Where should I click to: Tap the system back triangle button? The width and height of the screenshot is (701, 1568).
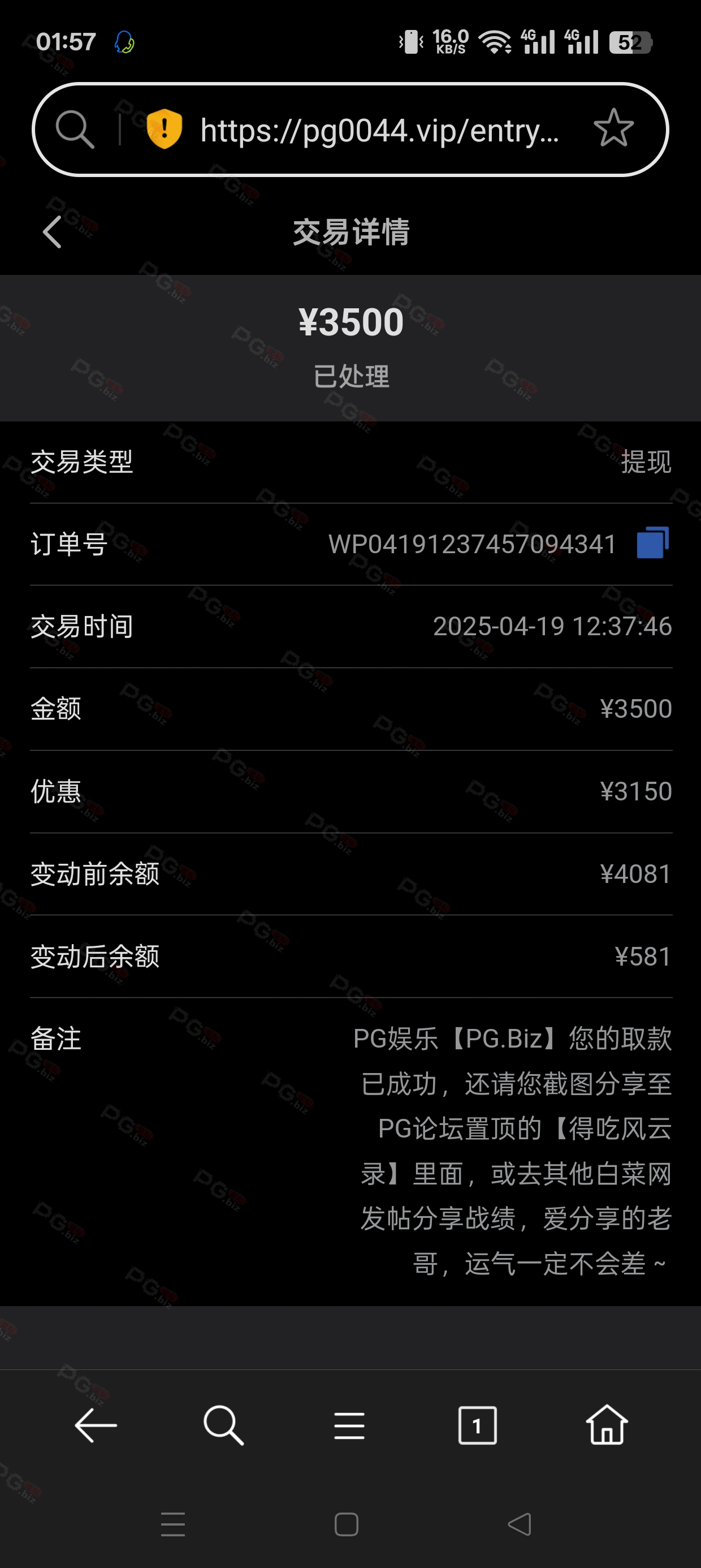pos(520,1524)
